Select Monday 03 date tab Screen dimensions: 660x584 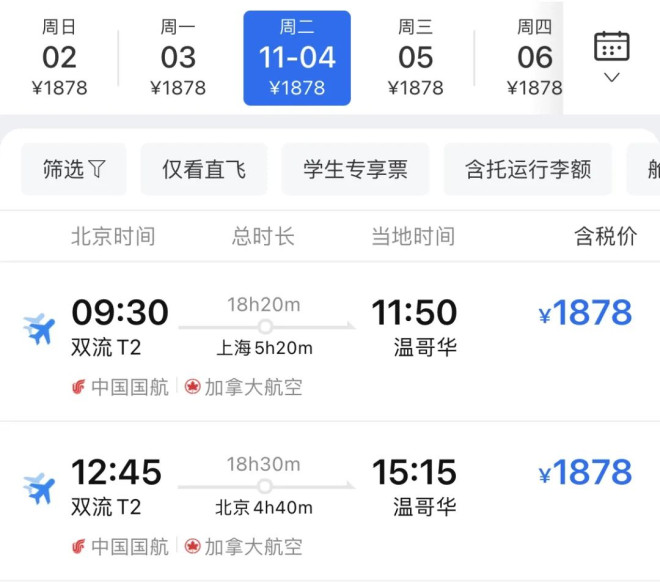point(178,58)
